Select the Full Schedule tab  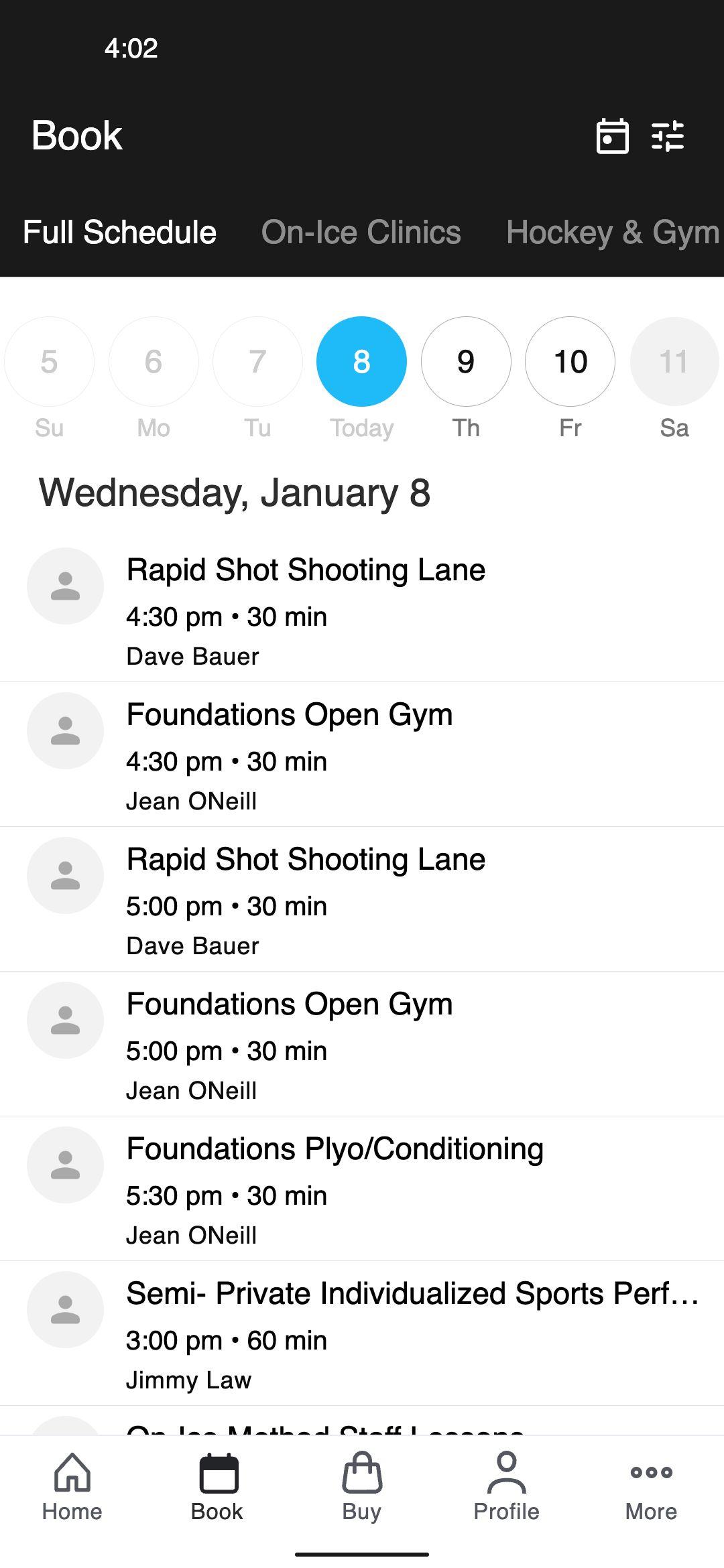[x=119, y=233]
